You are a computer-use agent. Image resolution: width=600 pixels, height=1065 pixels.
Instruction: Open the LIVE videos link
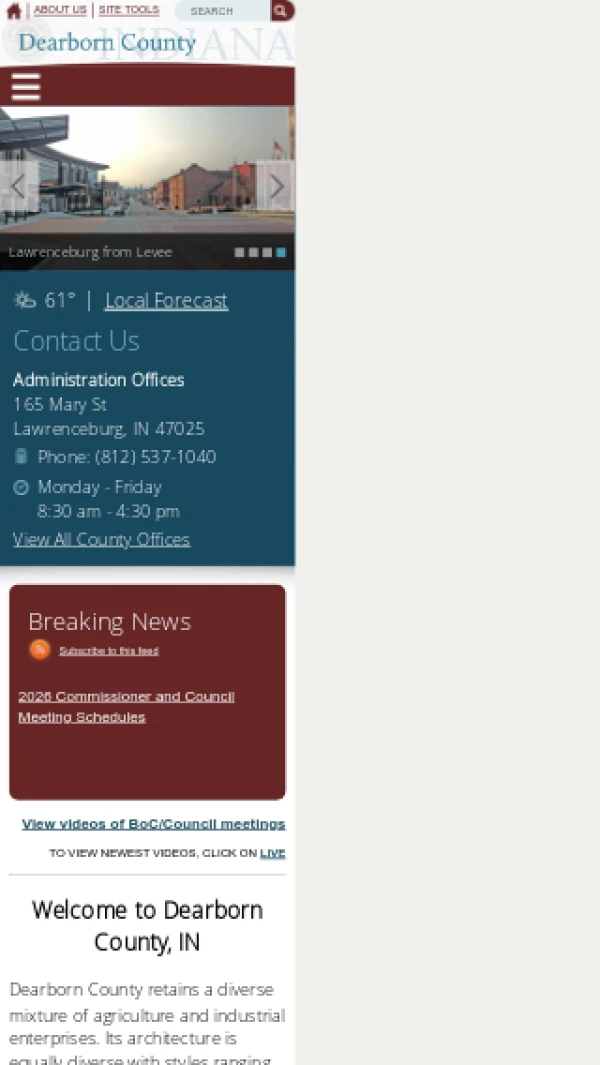(x=272, y=853)
